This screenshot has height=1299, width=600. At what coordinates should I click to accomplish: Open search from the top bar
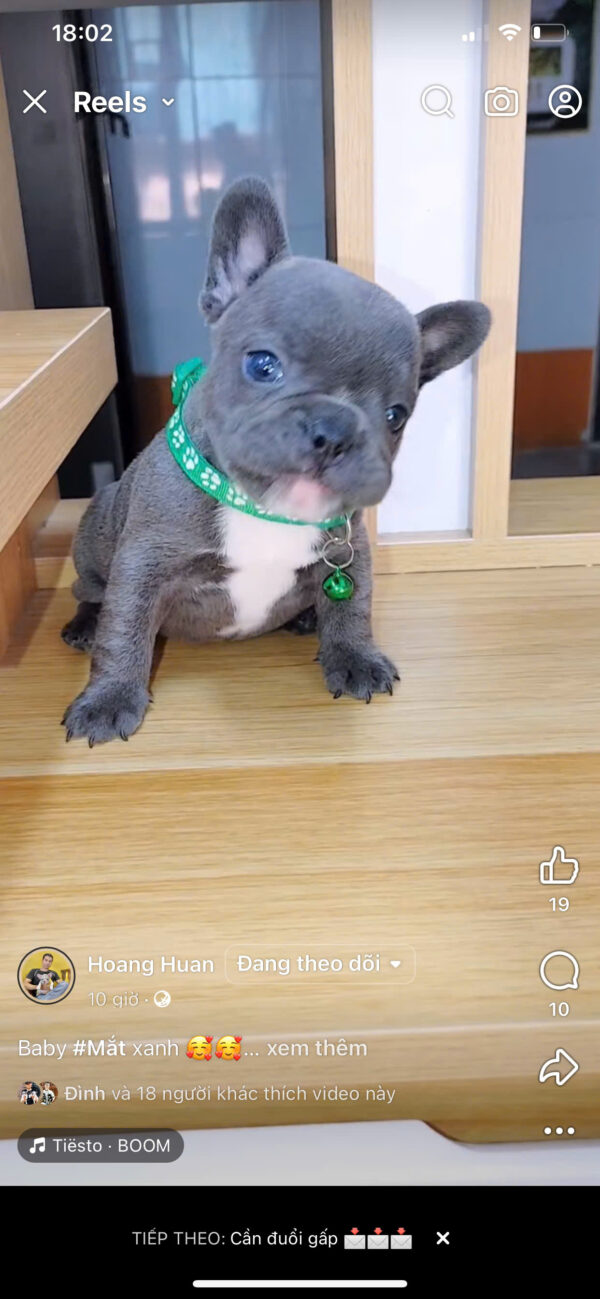coord(437,101)
